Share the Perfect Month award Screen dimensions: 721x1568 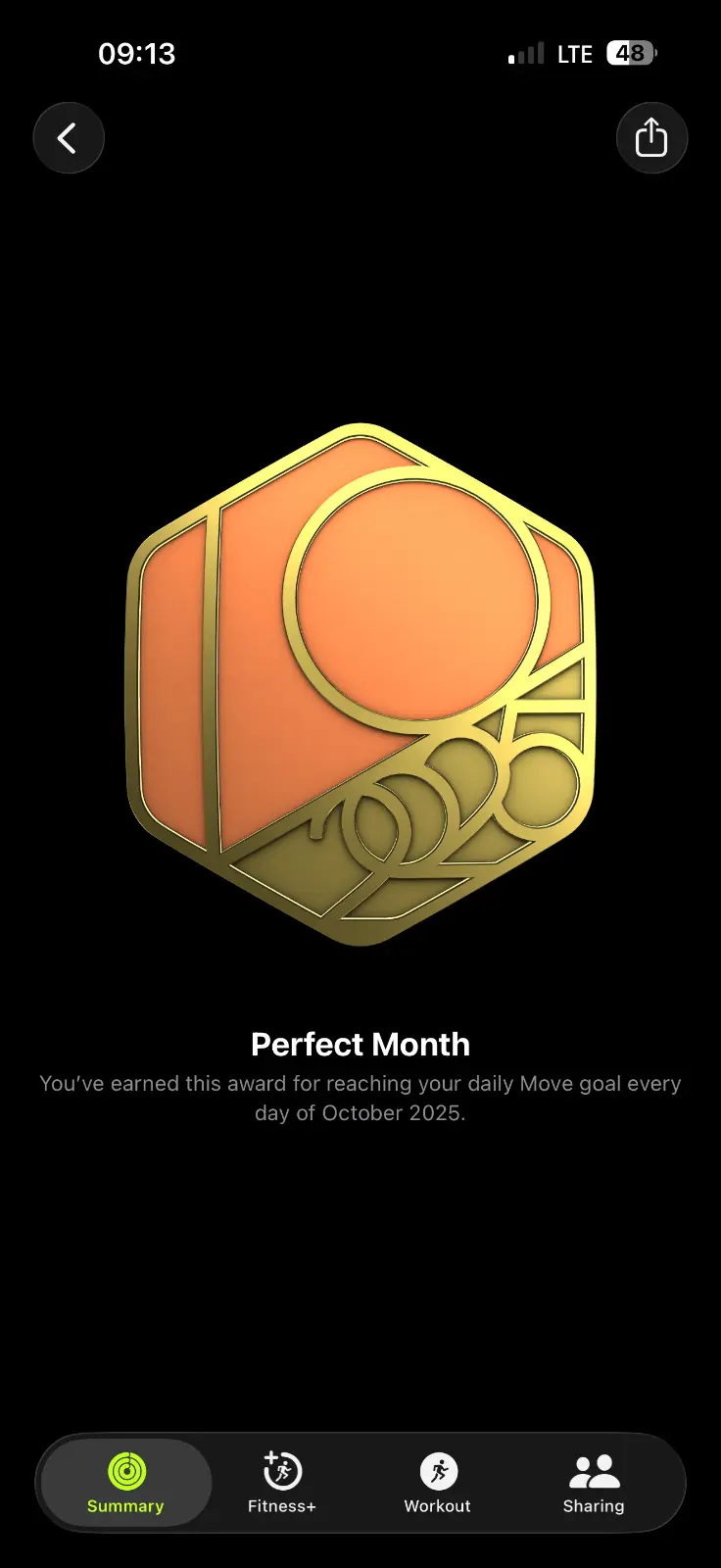pyautogui.click(x=651, y=138)
